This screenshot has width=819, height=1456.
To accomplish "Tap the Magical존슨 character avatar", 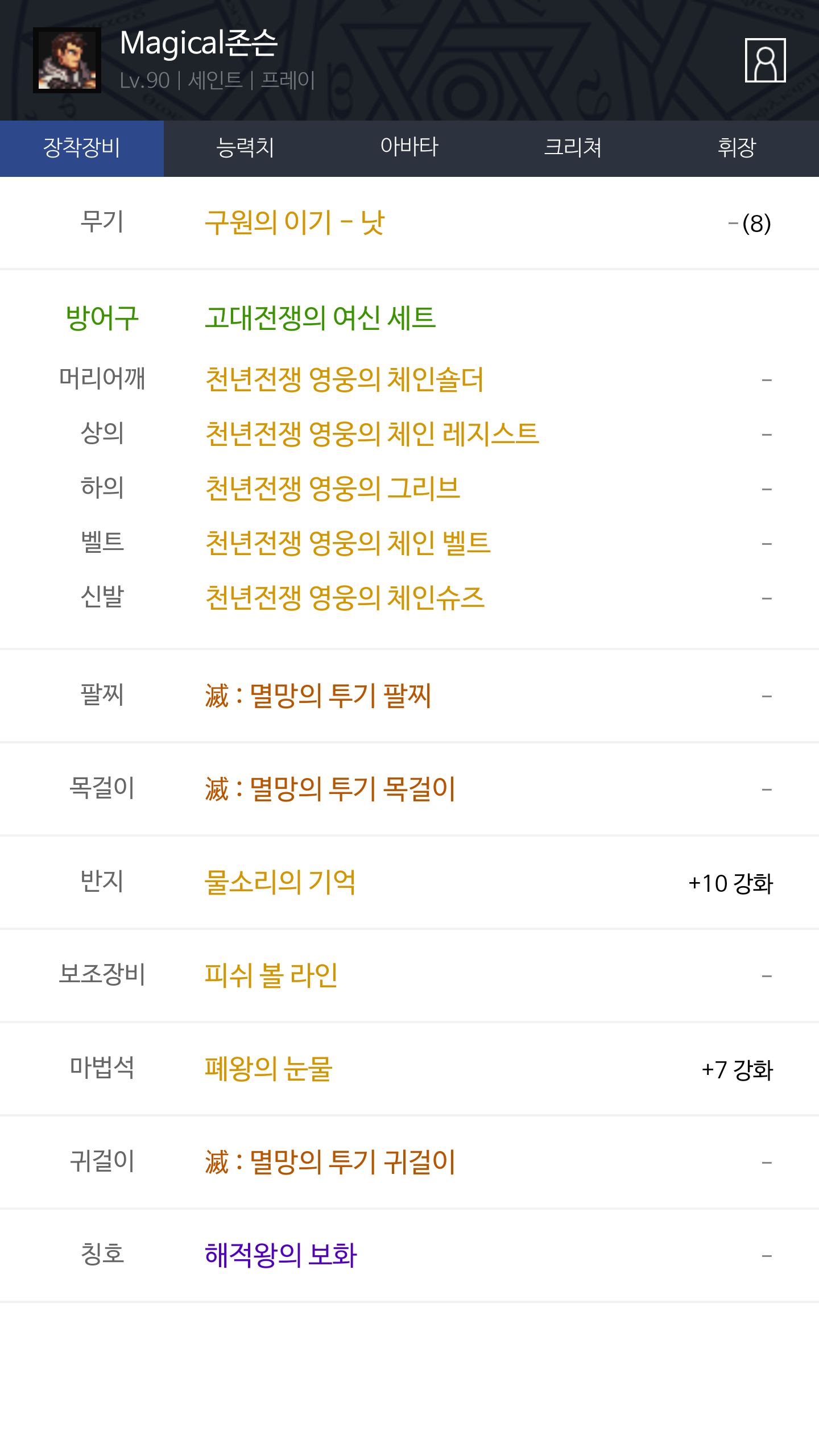I will 67,60.
